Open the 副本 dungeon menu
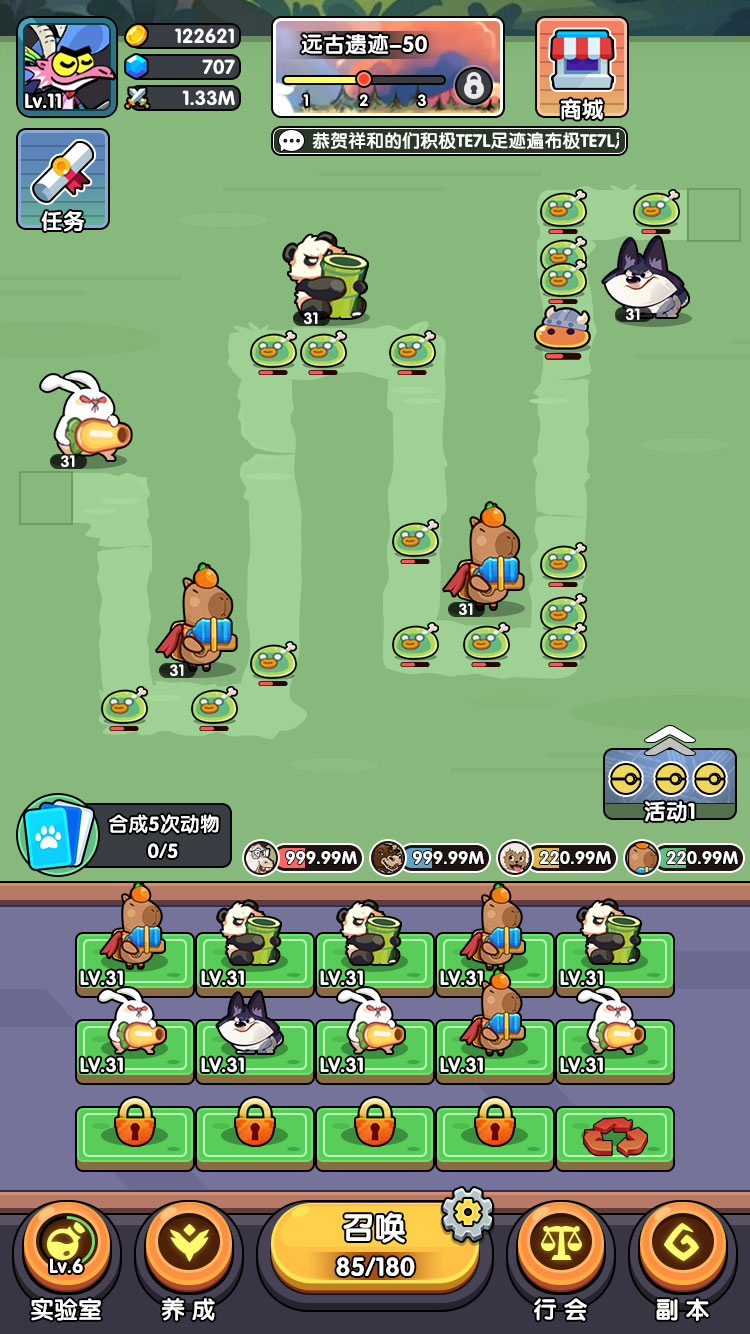This screenshot has width=750, height=1334. click(683, 1255)
